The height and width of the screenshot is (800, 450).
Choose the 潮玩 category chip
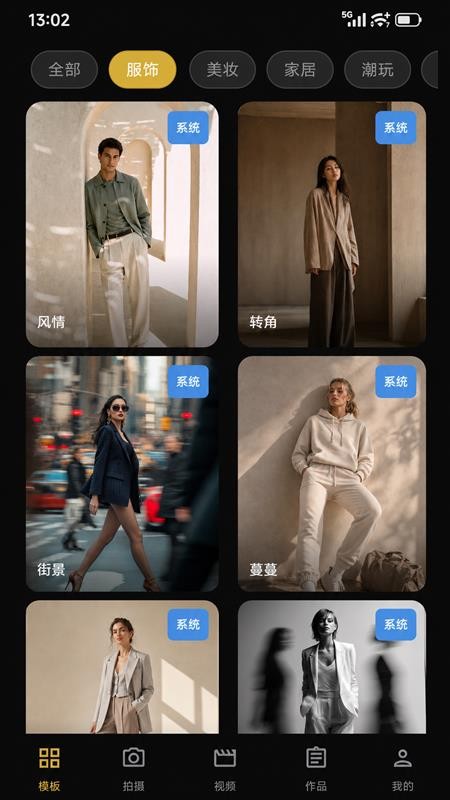point(378,69)
